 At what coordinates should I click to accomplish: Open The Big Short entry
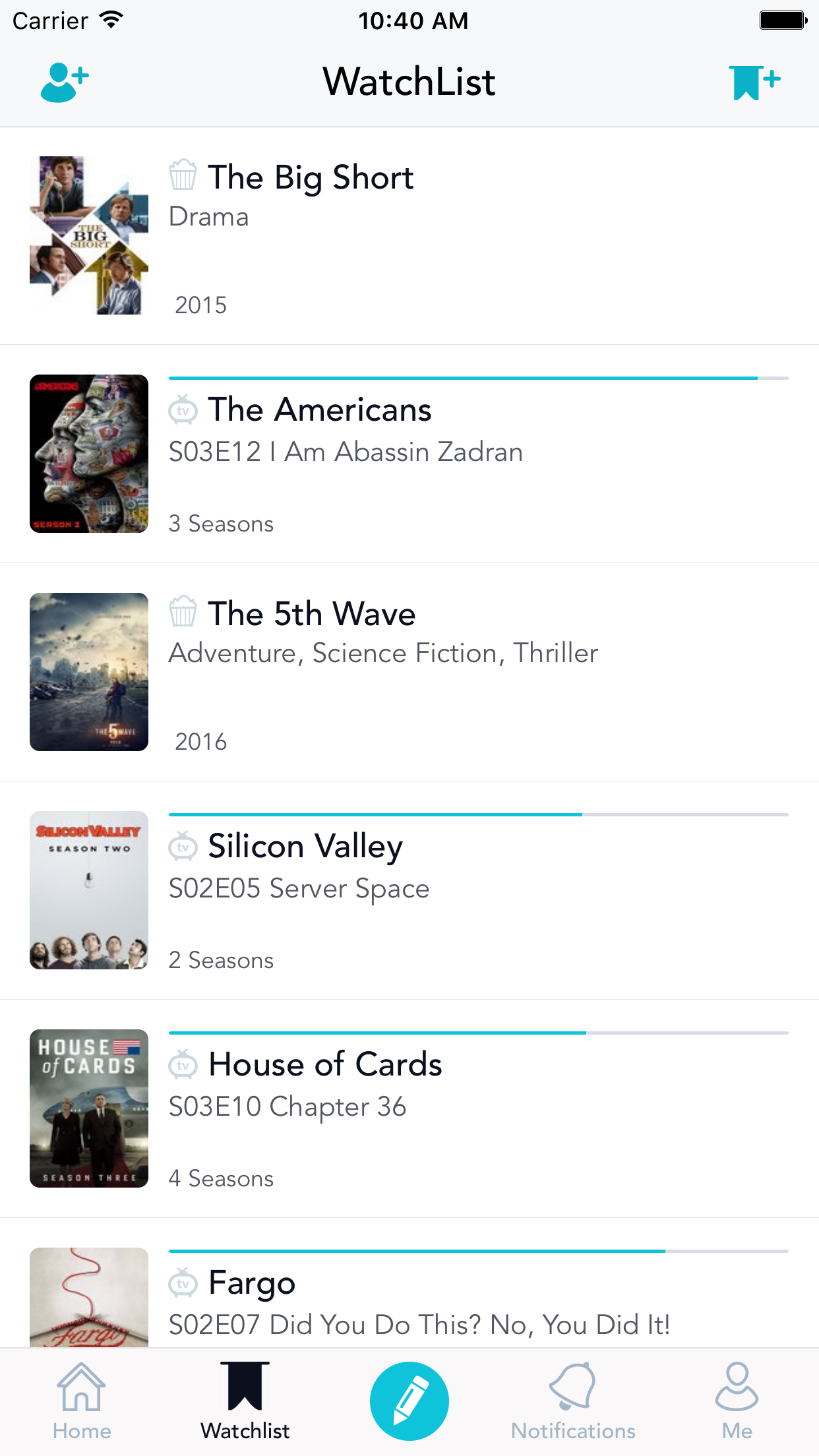[x=409, y=236]
